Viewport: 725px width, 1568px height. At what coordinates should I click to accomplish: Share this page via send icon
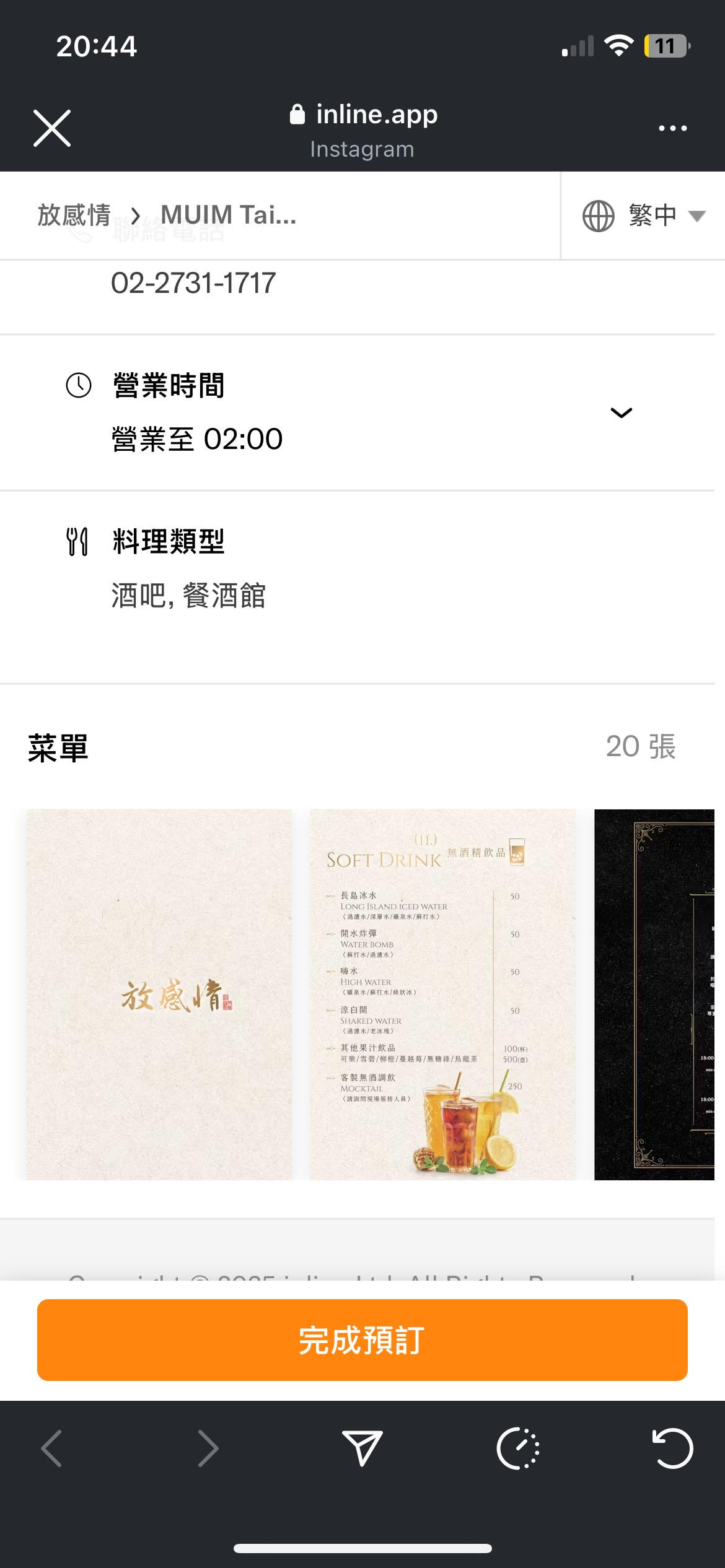(362, 1448)
